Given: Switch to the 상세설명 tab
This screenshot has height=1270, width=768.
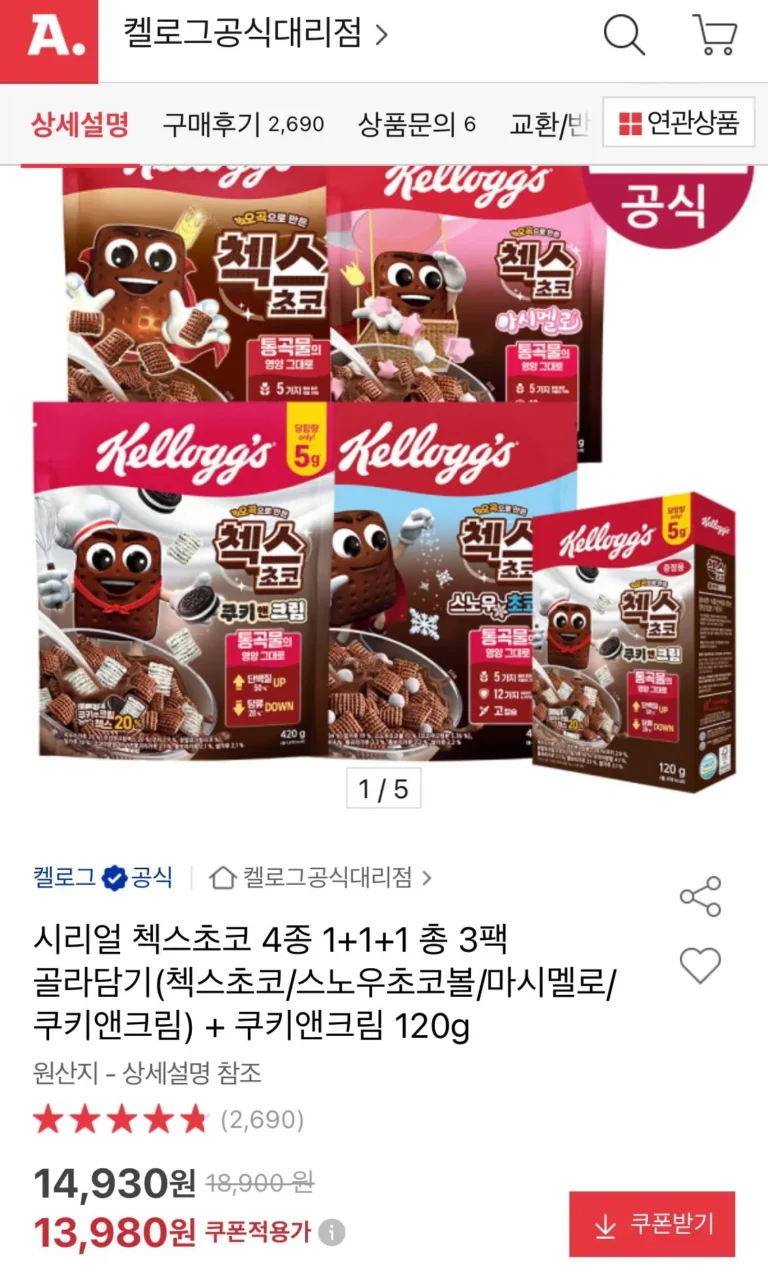Looking at the screenshot, I should (x=80, y=124).
